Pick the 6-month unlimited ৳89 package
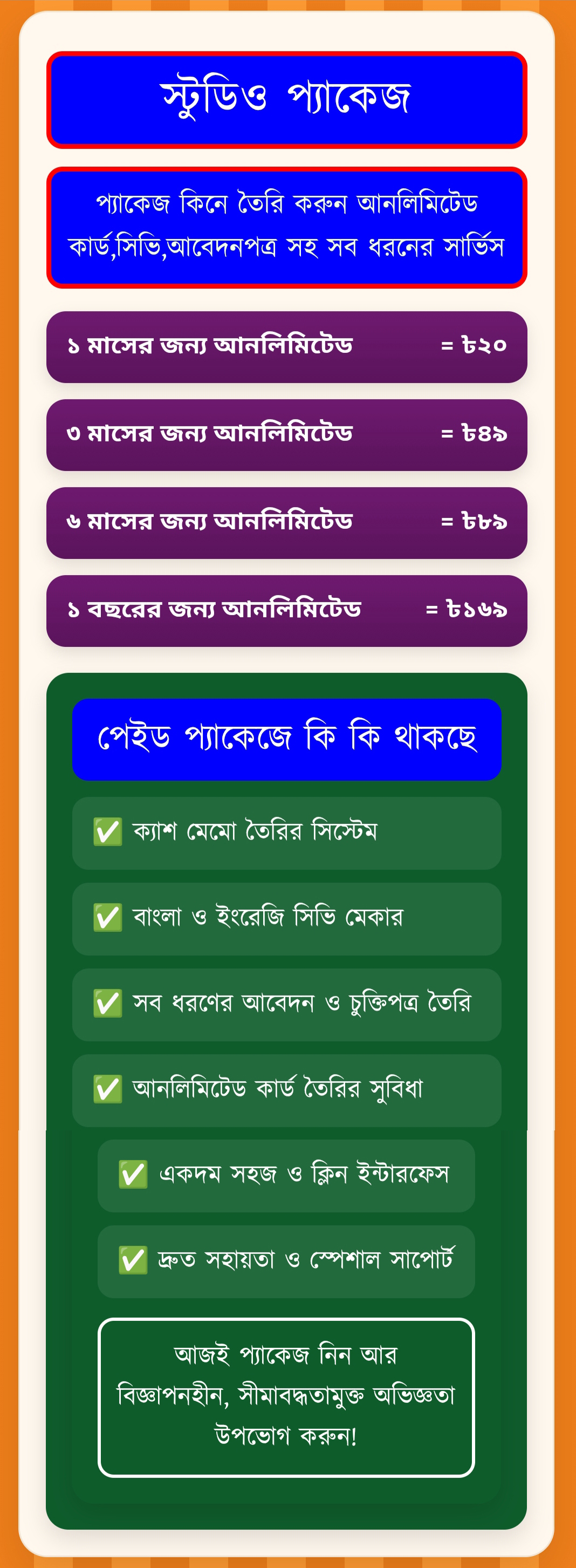 pos(286,523)
